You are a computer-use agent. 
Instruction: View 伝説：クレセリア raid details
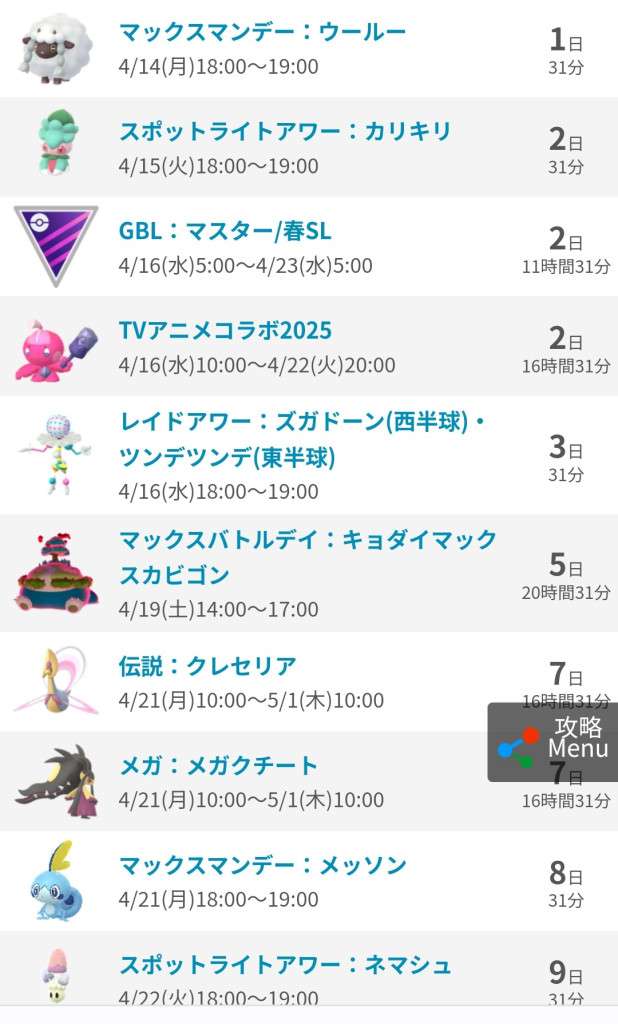208,666
